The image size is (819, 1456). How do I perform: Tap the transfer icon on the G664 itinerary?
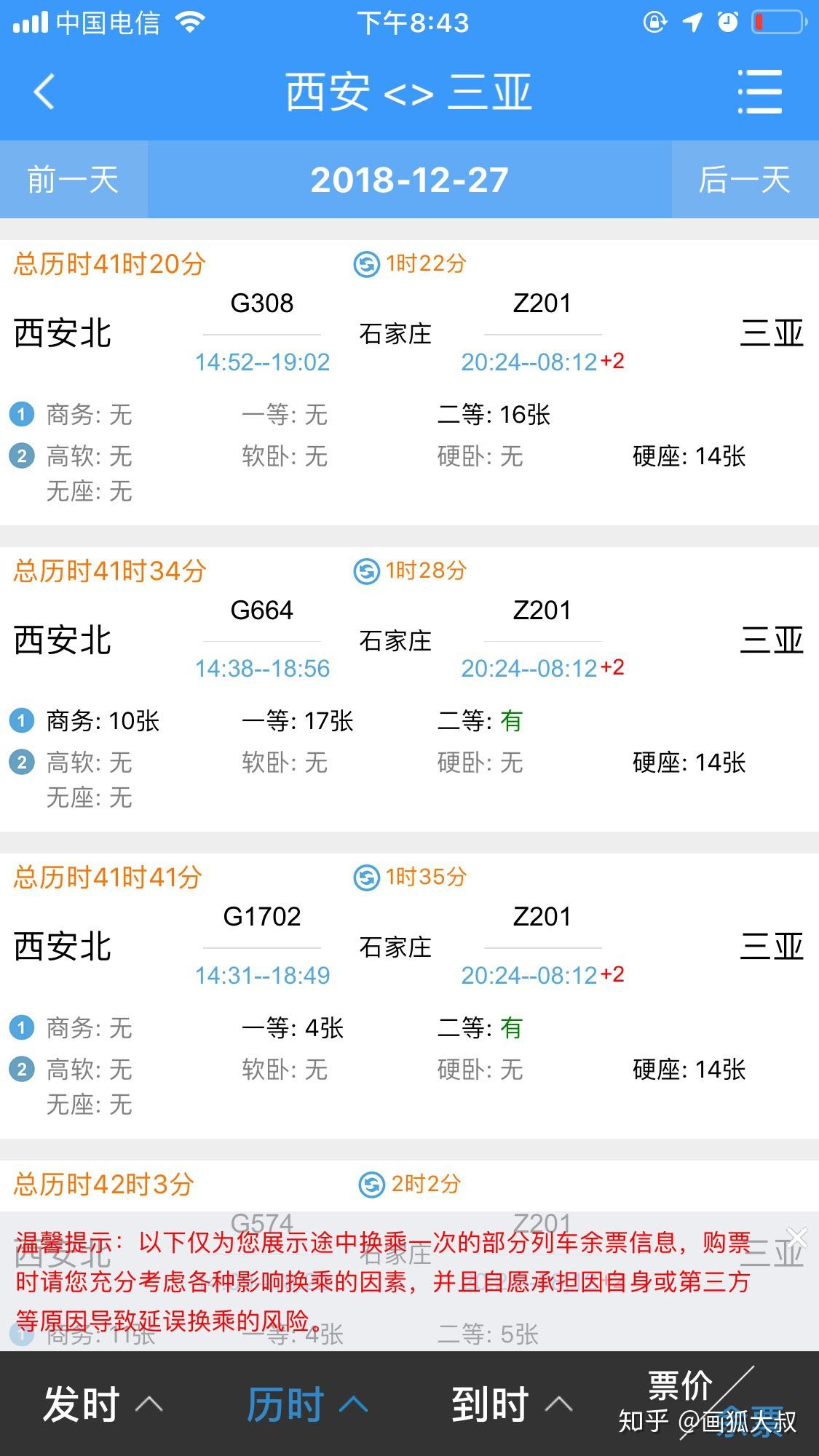(x=368, y=572)
